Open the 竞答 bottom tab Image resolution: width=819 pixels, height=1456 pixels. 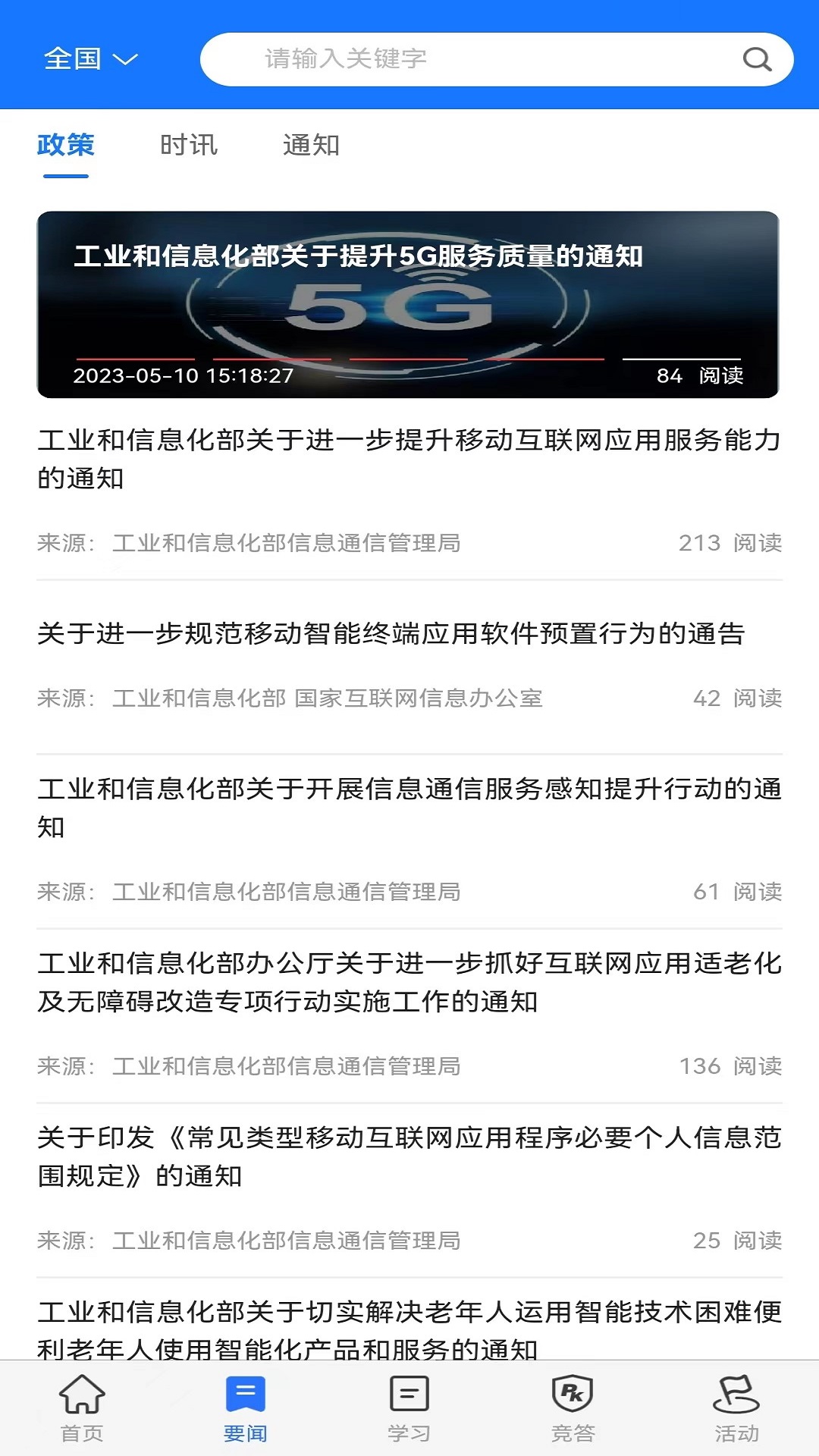[x=573, y=1409]
